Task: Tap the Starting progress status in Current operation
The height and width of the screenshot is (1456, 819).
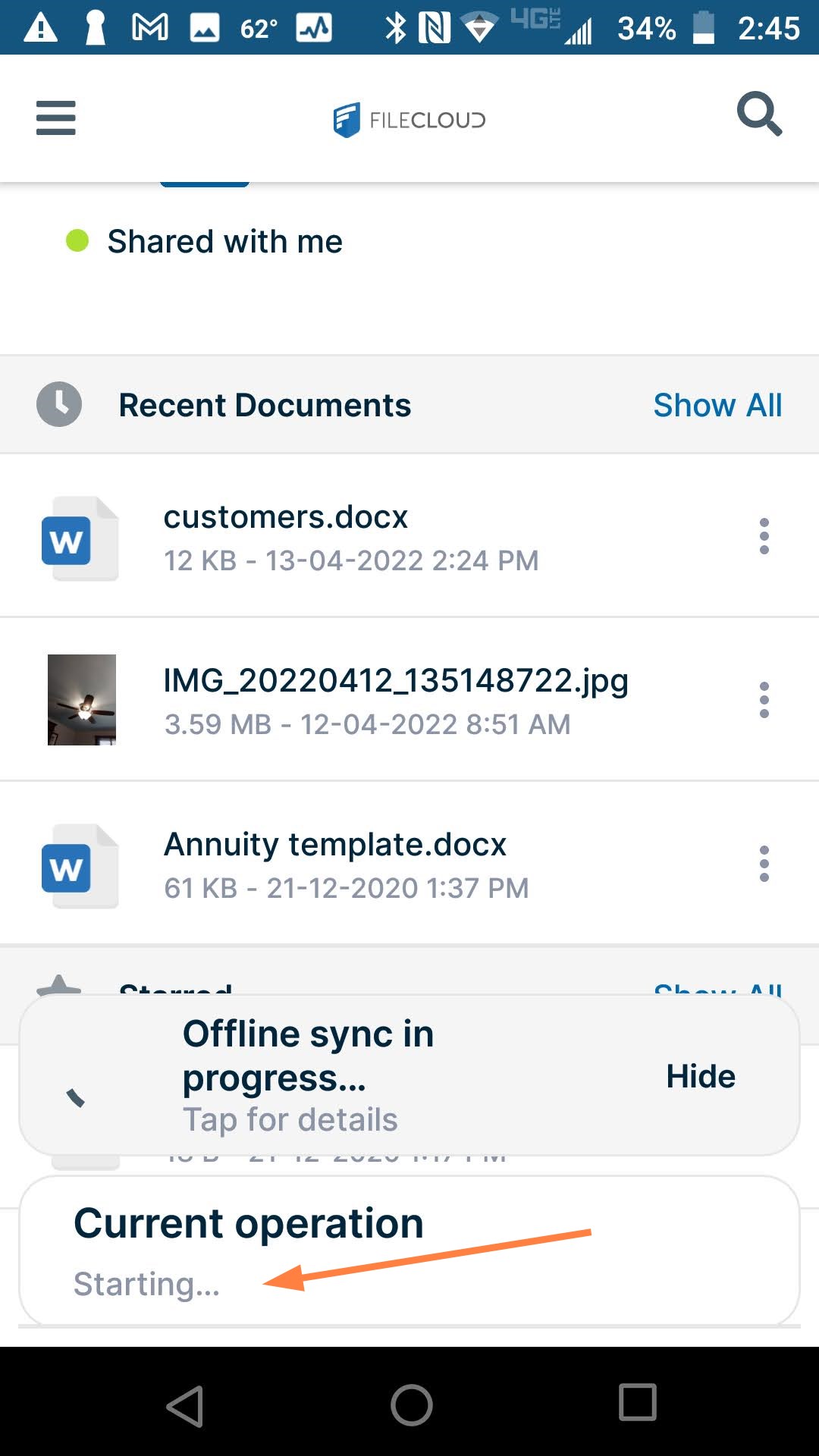Action: coord(145,1283)
